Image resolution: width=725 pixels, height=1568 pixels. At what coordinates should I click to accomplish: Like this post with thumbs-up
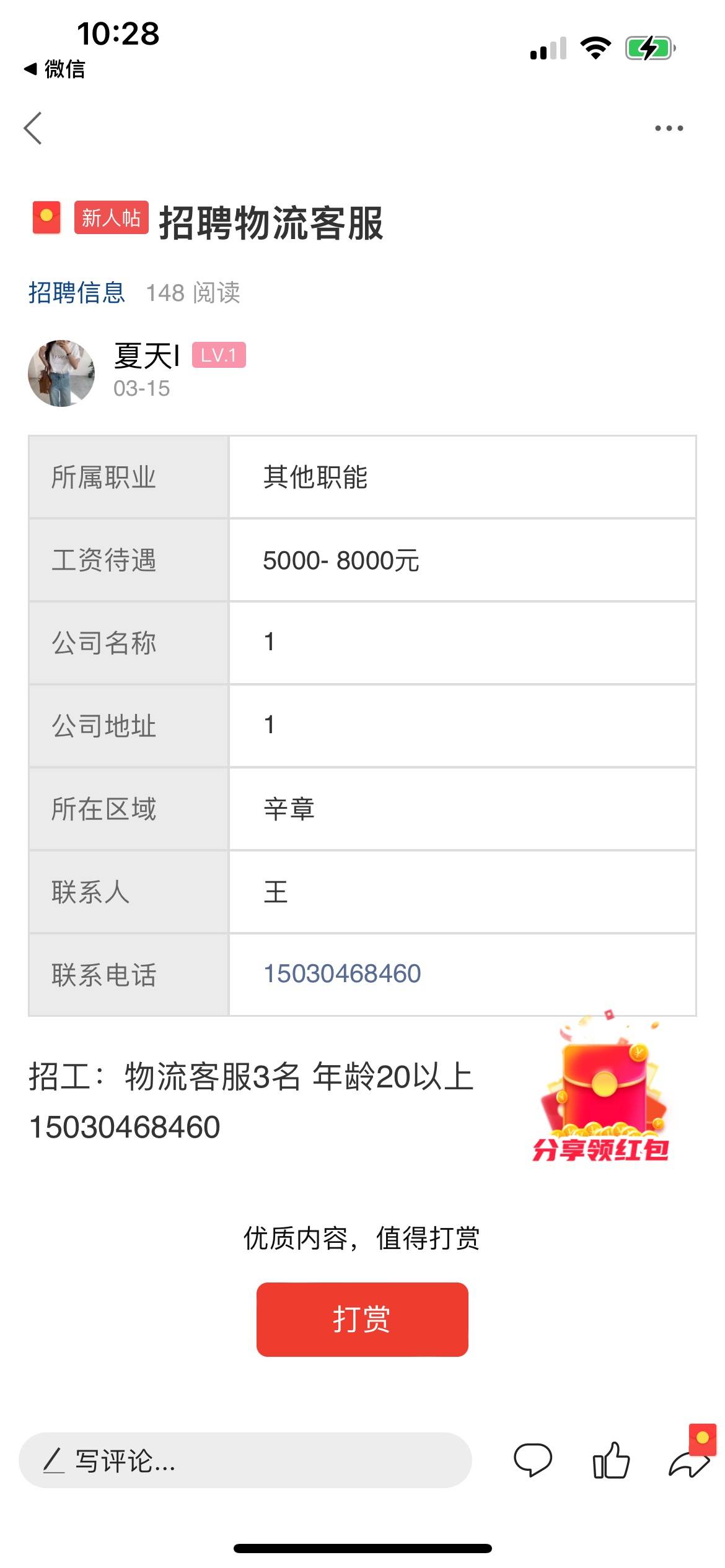(611, 1460)
